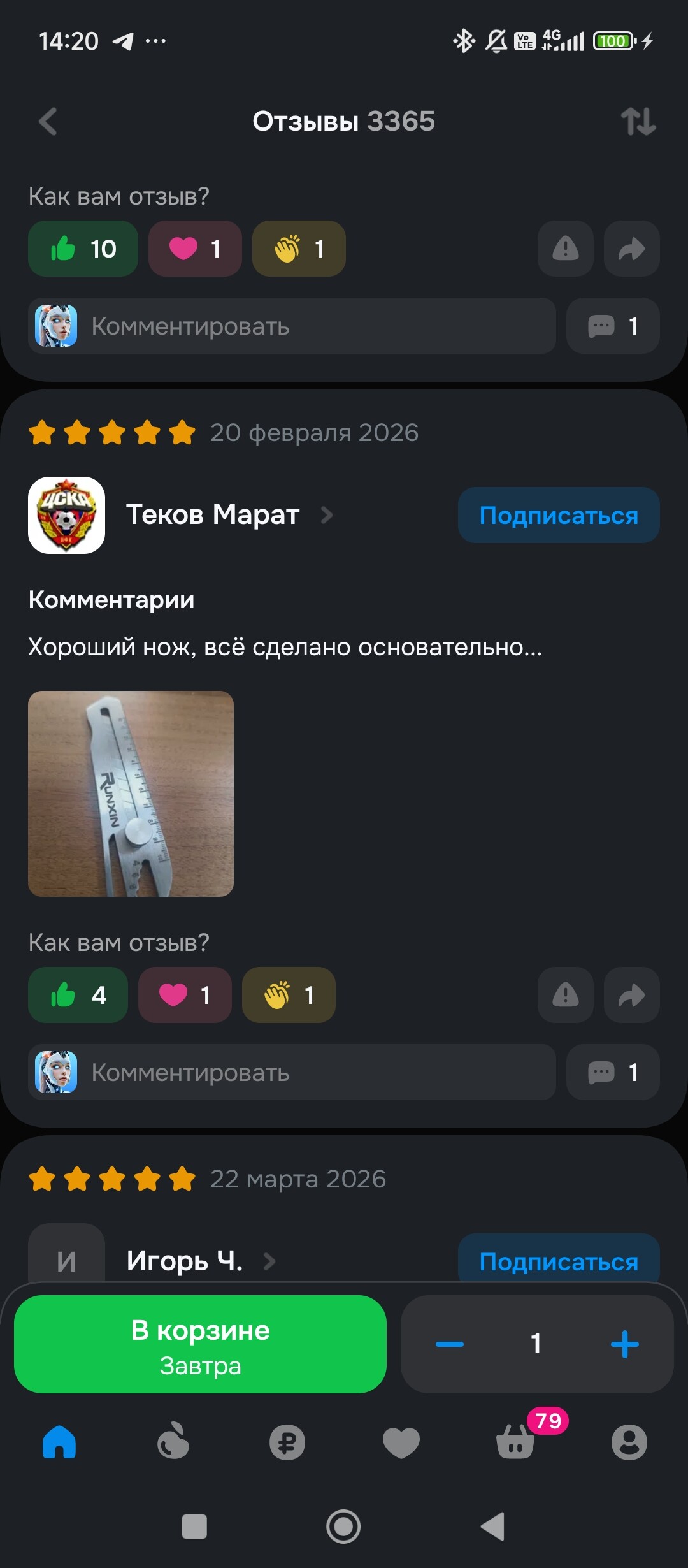Open the knife photo in the review
The height and width of the screenshot is (1568, 688).
pyautogui.click(x=131, y=794)
